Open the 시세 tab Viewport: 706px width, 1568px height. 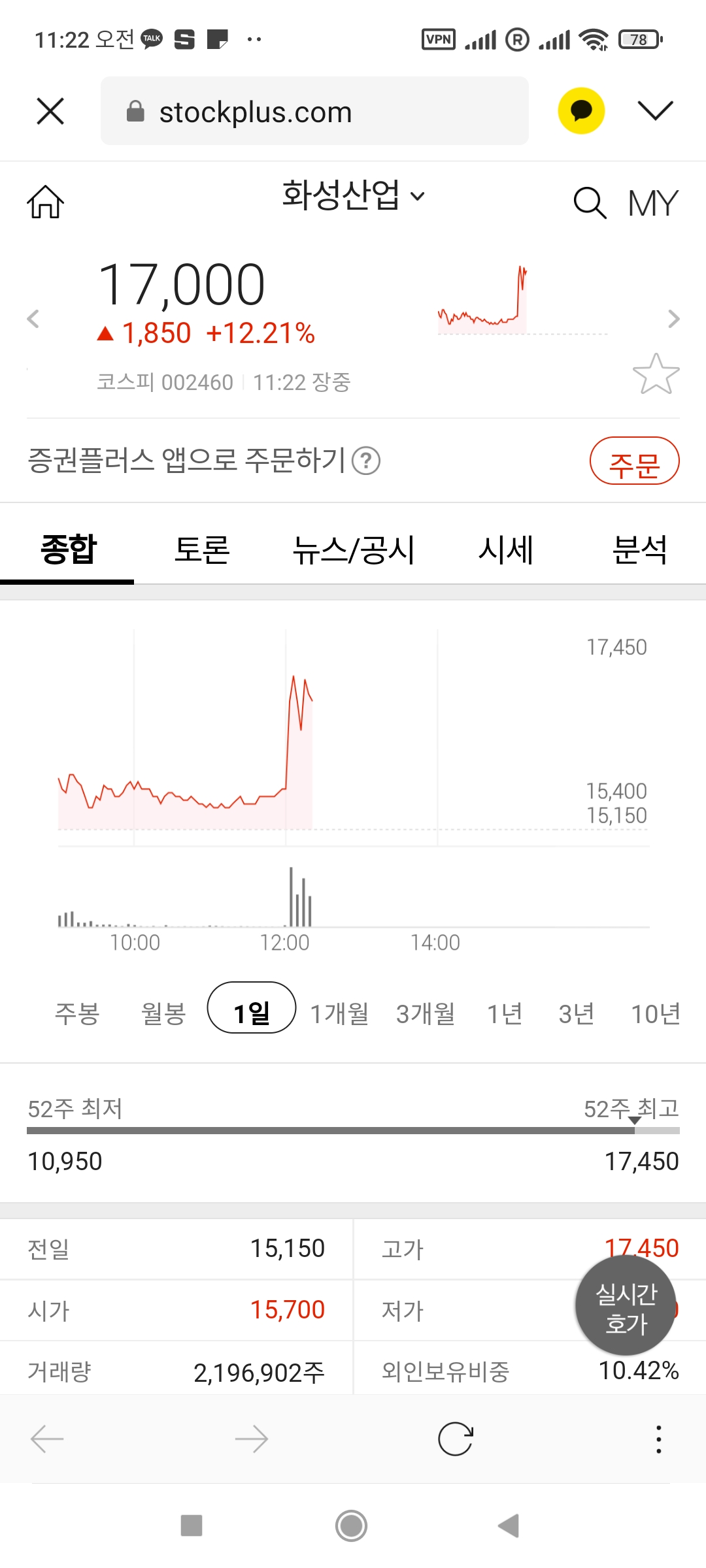coord(505,549)
